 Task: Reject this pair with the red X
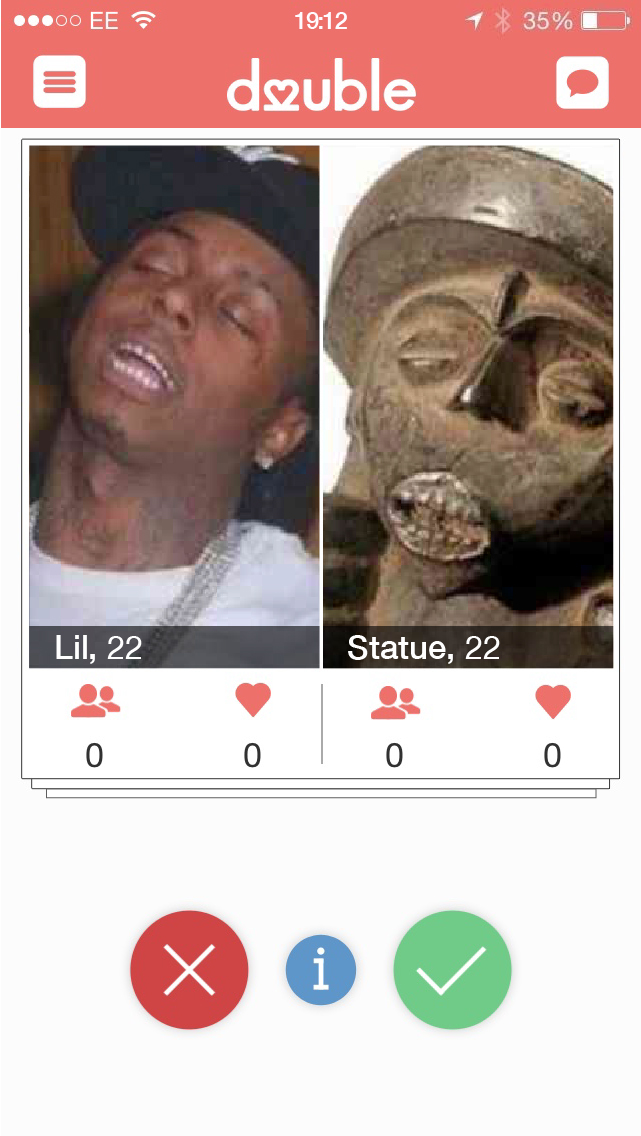189,969
